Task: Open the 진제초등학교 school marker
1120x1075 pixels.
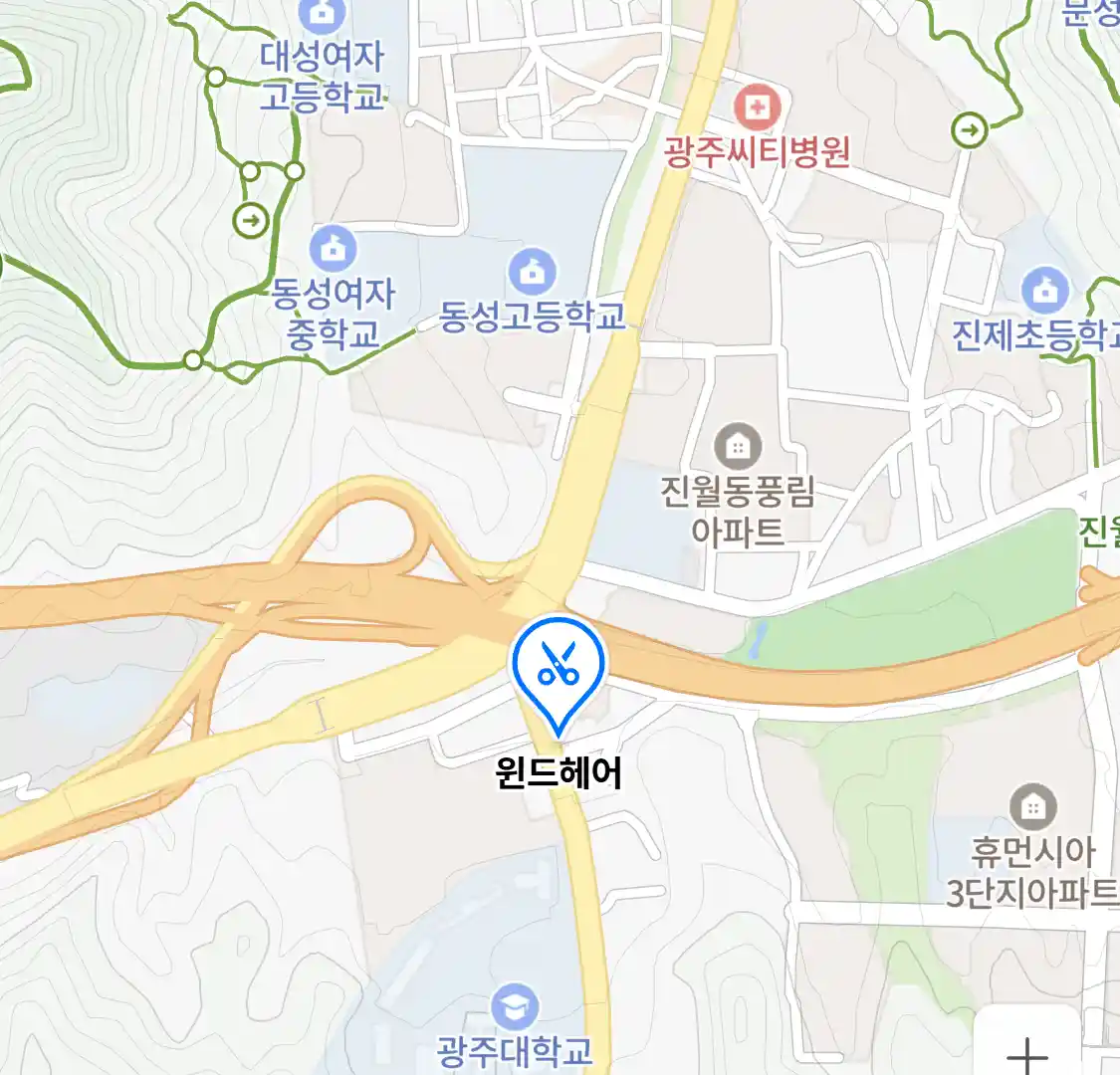Action: click(x=1044, y=291)
